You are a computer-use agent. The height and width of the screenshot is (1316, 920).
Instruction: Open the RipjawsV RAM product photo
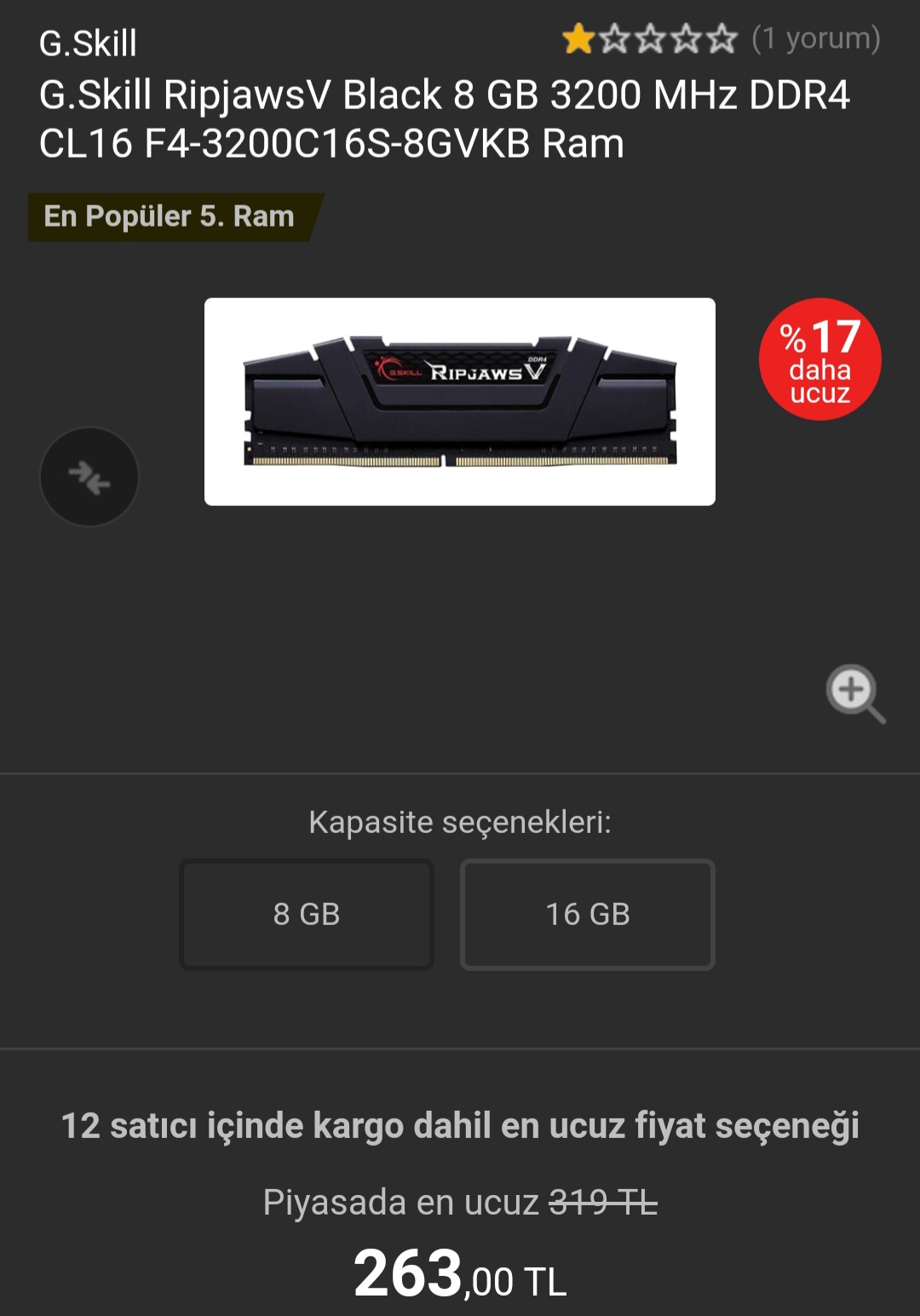point(460,401)
